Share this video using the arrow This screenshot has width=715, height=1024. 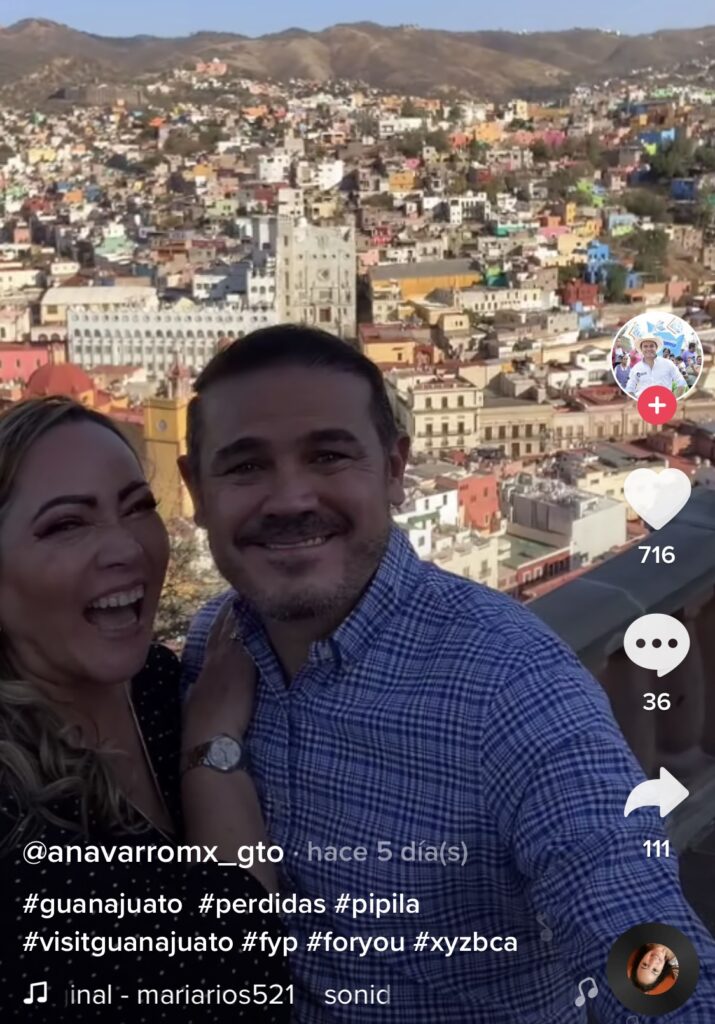pos(656,793)
